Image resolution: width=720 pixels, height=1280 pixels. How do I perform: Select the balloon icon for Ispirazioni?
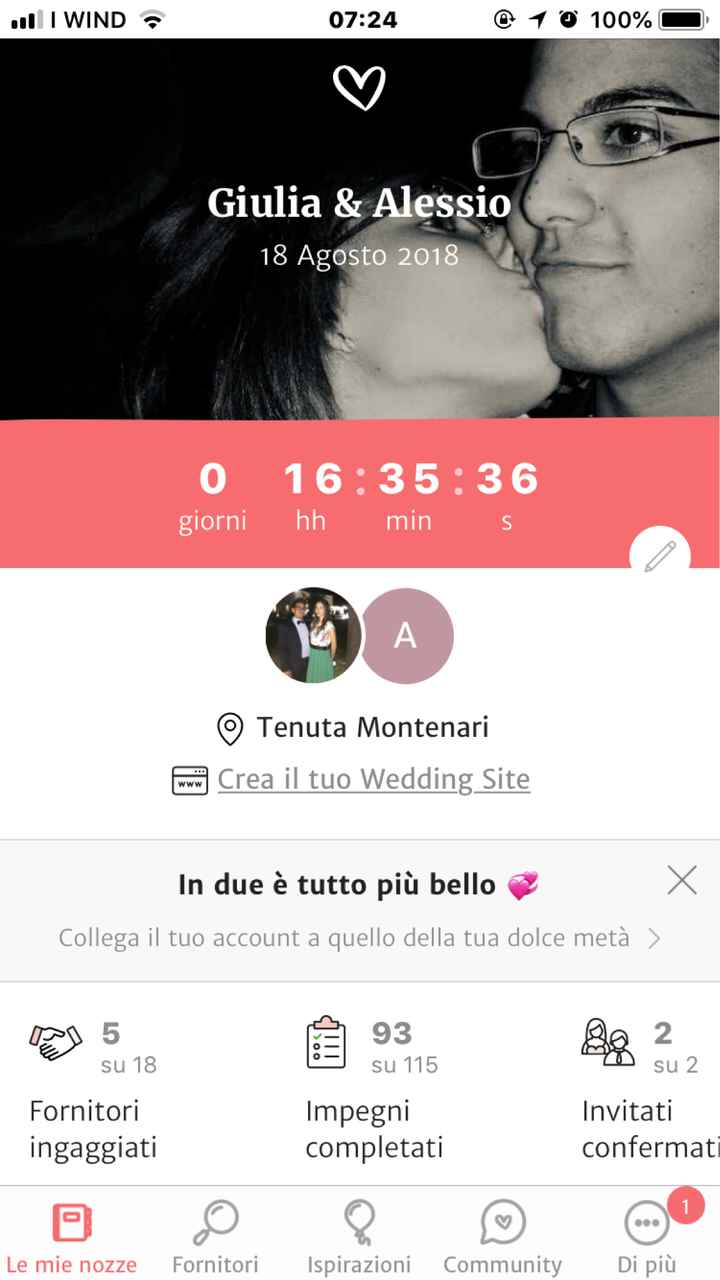click(360, 1222)
